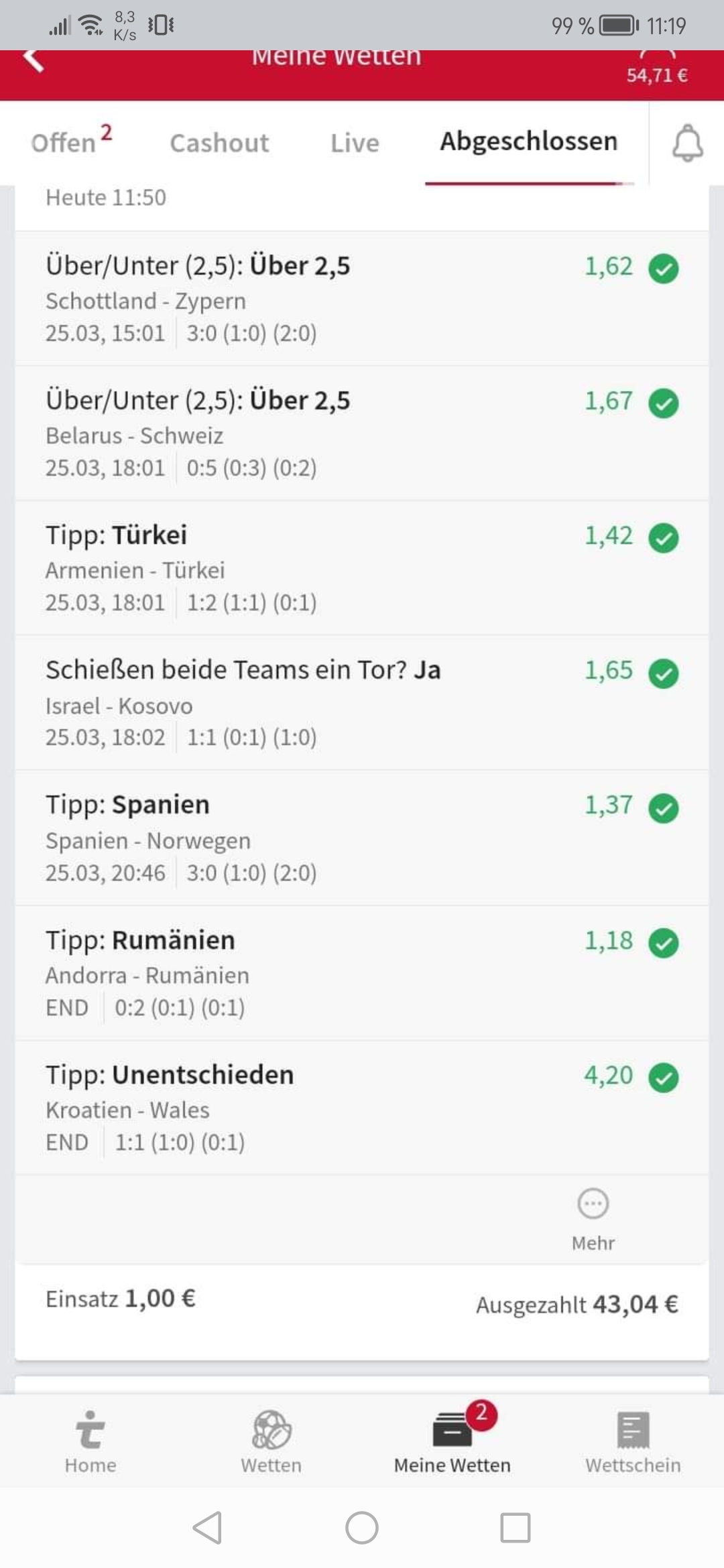The height and width of the screenshot is (1568, 724).
Task: Open account balance 54,71 €
Action: [x=657, y=70]
